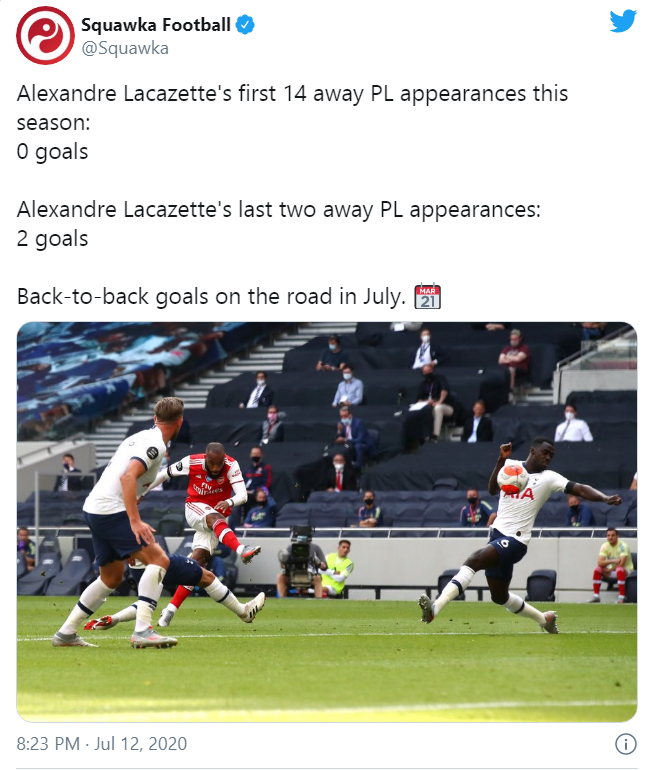Open the tweet timestamp Jul 12, 2020

click(x=102, y=744)
